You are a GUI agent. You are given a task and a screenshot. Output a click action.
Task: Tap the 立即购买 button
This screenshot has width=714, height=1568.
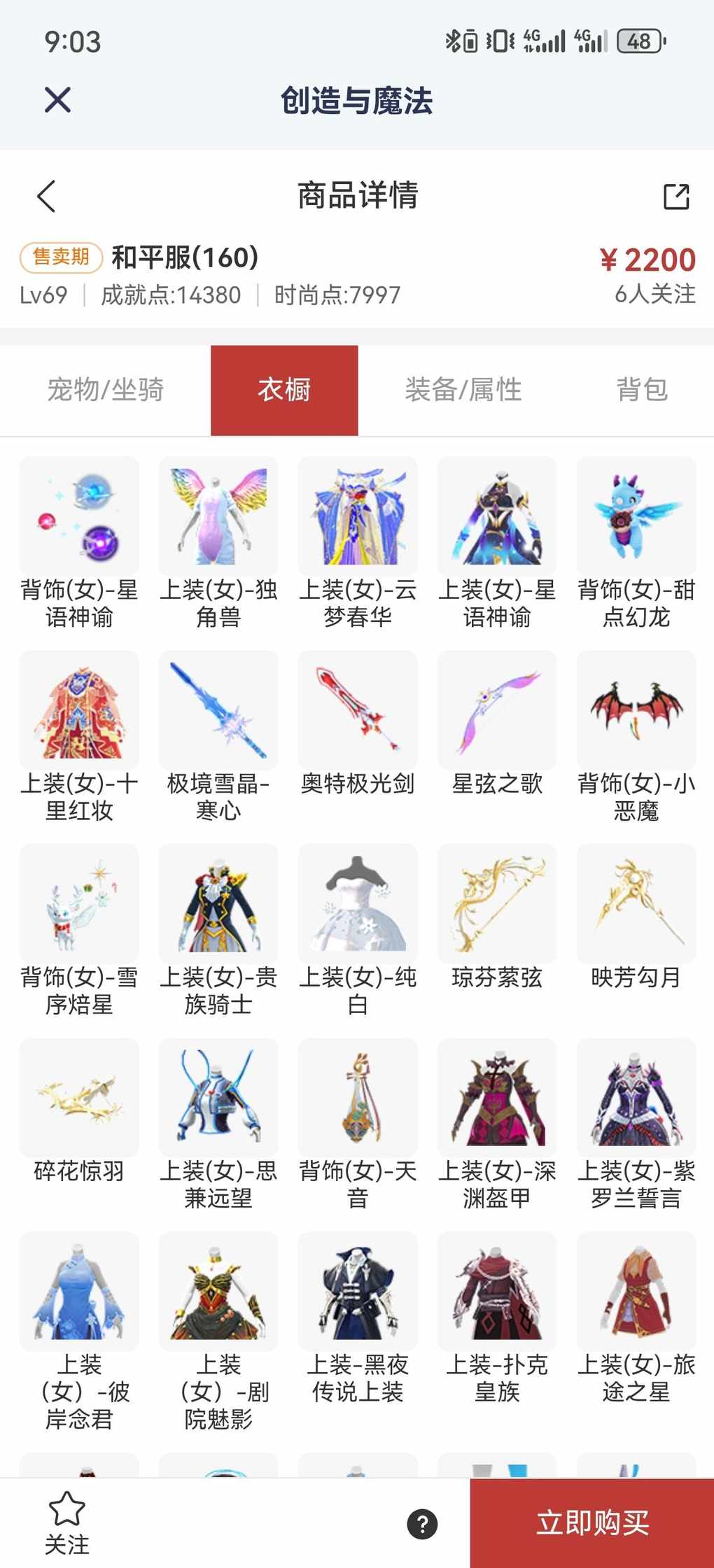click(592, 1523)
